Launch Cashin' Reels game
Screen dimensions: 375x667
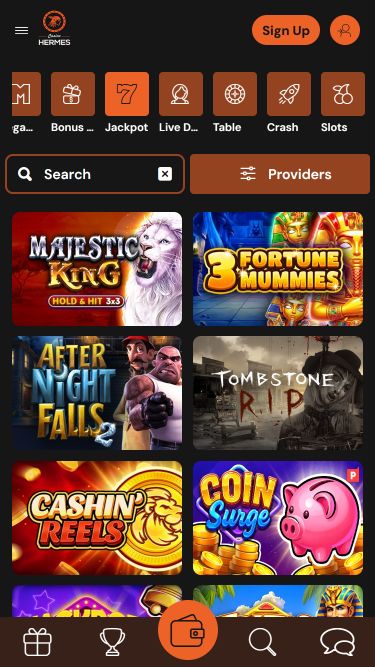pos(97,518)
